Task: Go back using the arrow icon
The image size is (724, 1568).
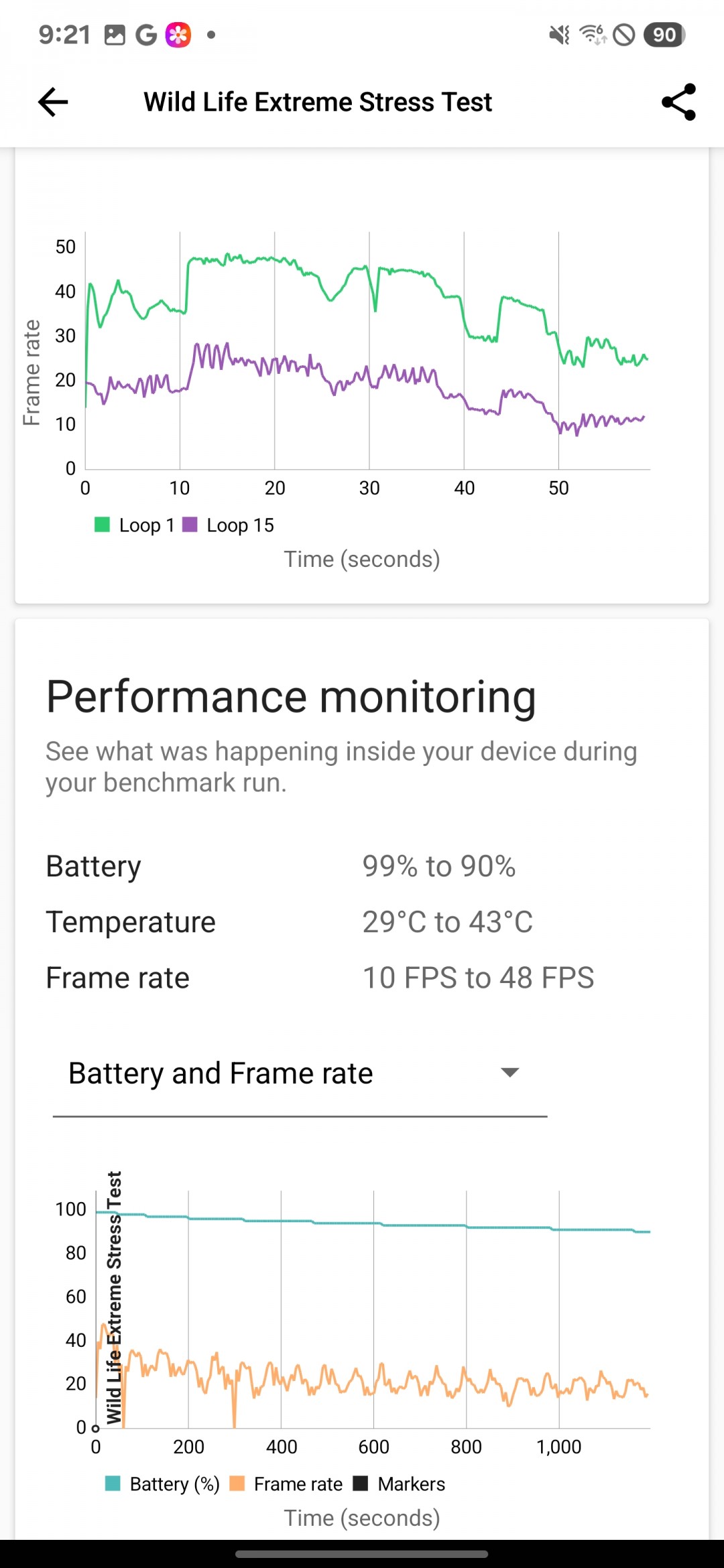Action: pyautogui.click(x=53, y=102)
